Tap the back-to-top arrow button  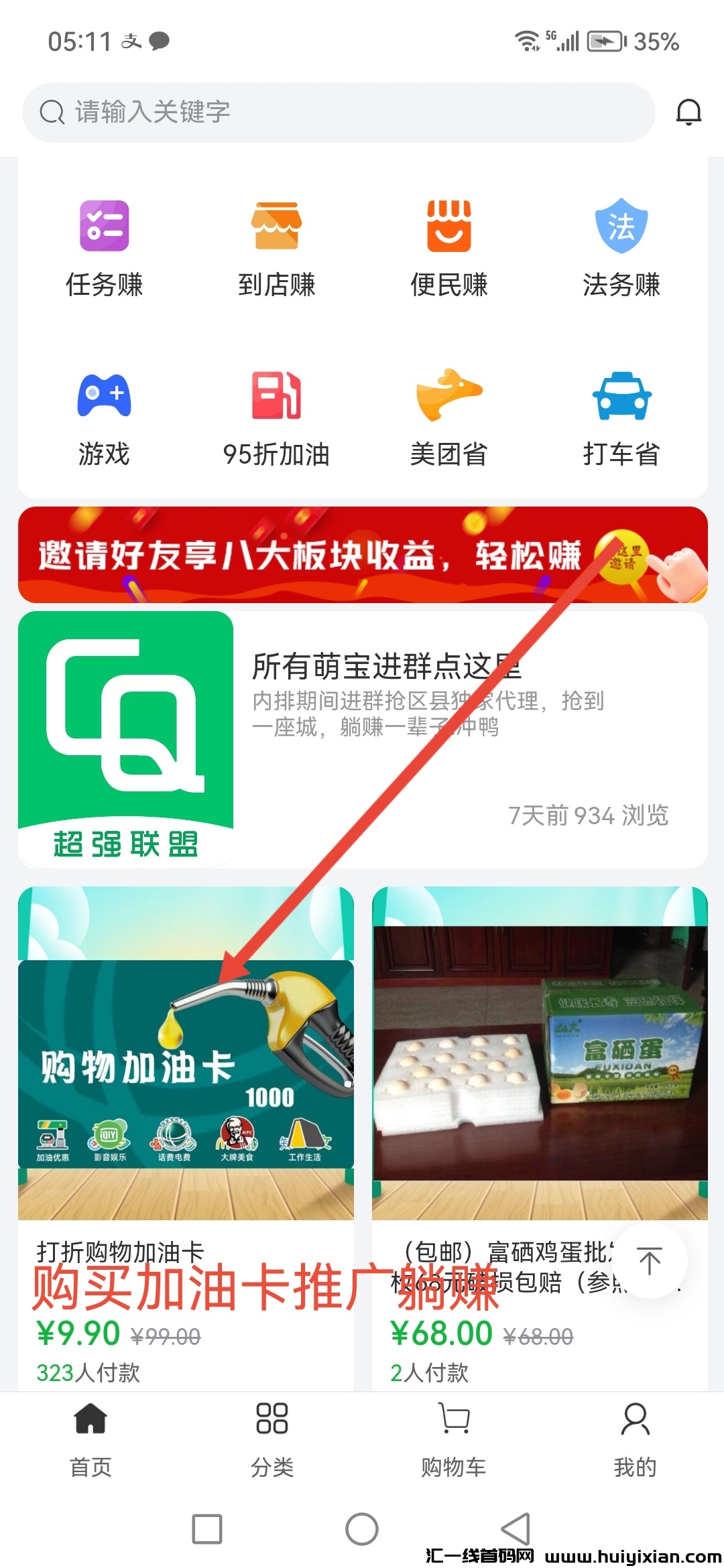[649, 1260]
